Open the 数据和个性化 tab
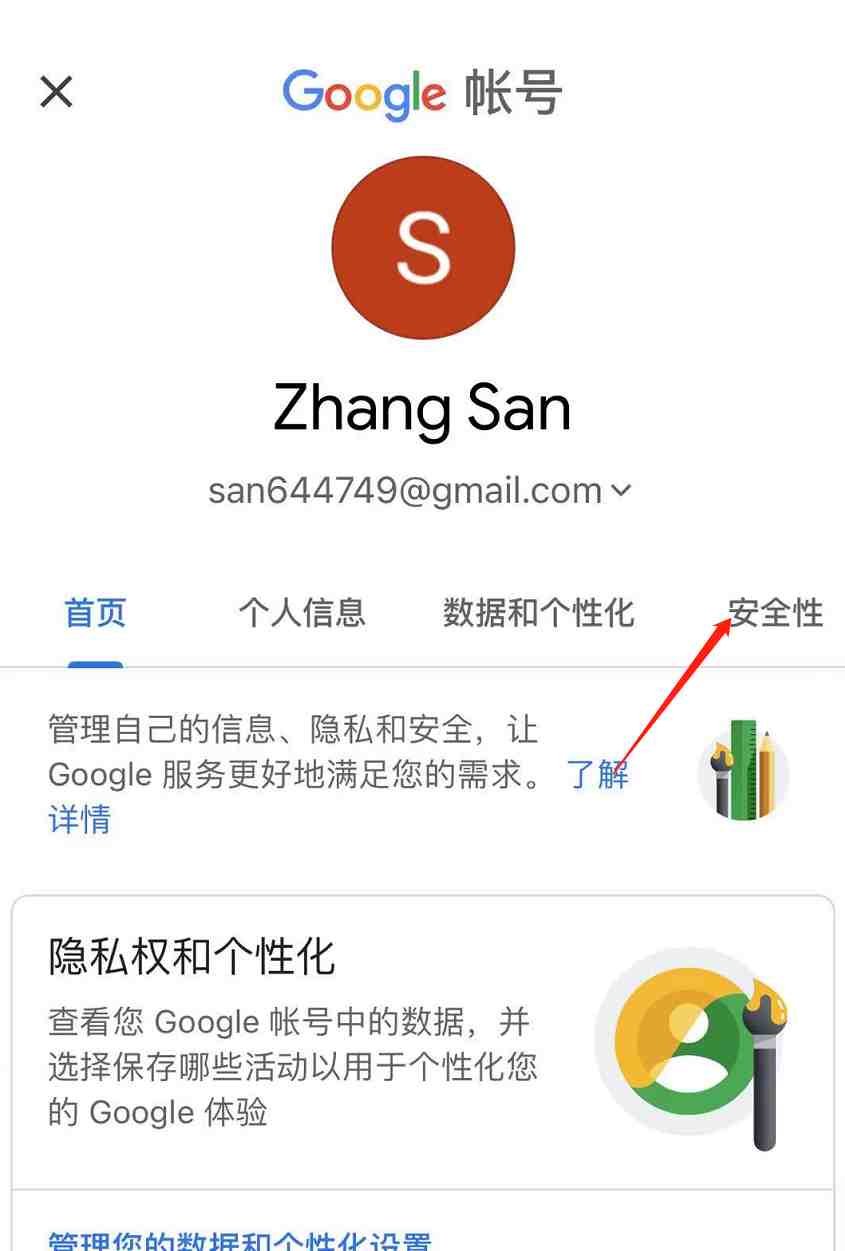Viewport: 845px width, 1251px height. (x=538, y=612)
